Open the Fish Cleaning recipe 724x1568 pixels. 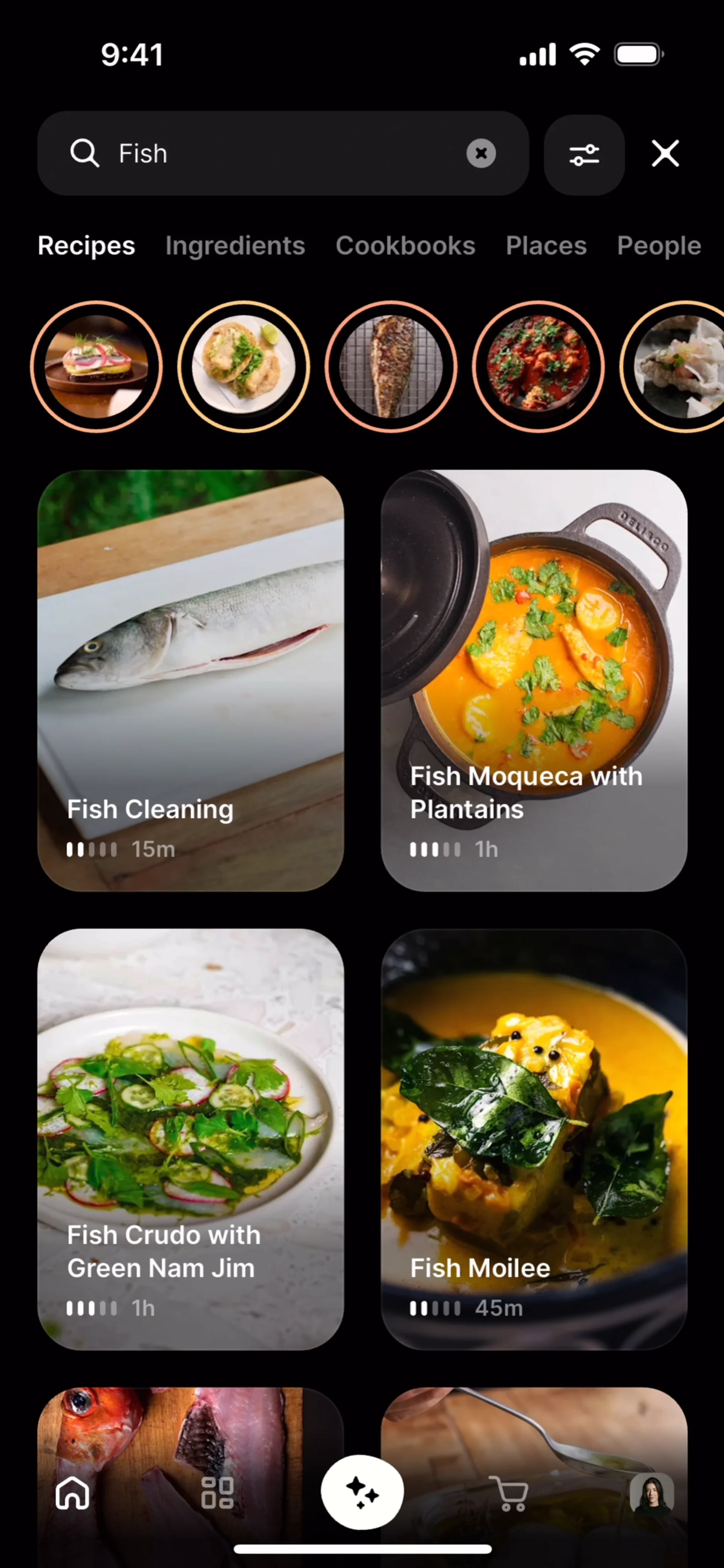pos(190,681)
